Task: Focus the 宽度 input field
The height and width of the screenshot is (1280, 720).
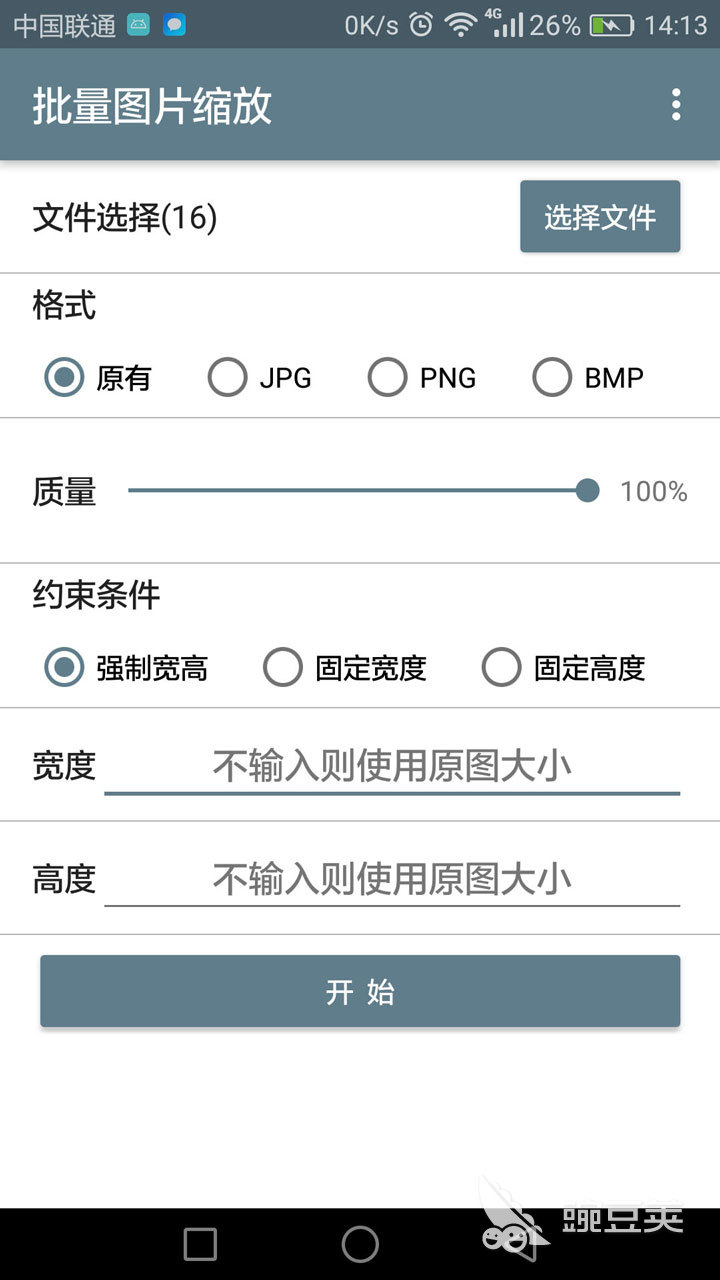Action: pos(392,767)
